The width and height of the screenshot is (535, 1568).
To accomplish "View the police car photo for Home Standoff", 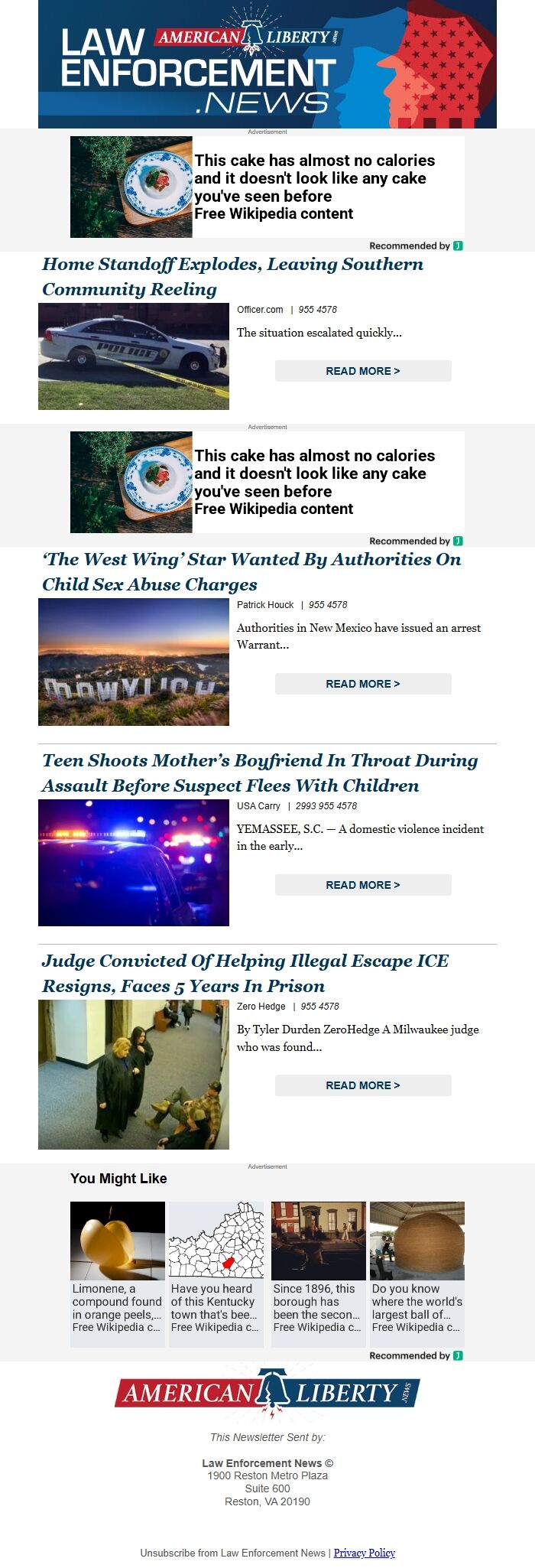I will (x=134, y=356).
